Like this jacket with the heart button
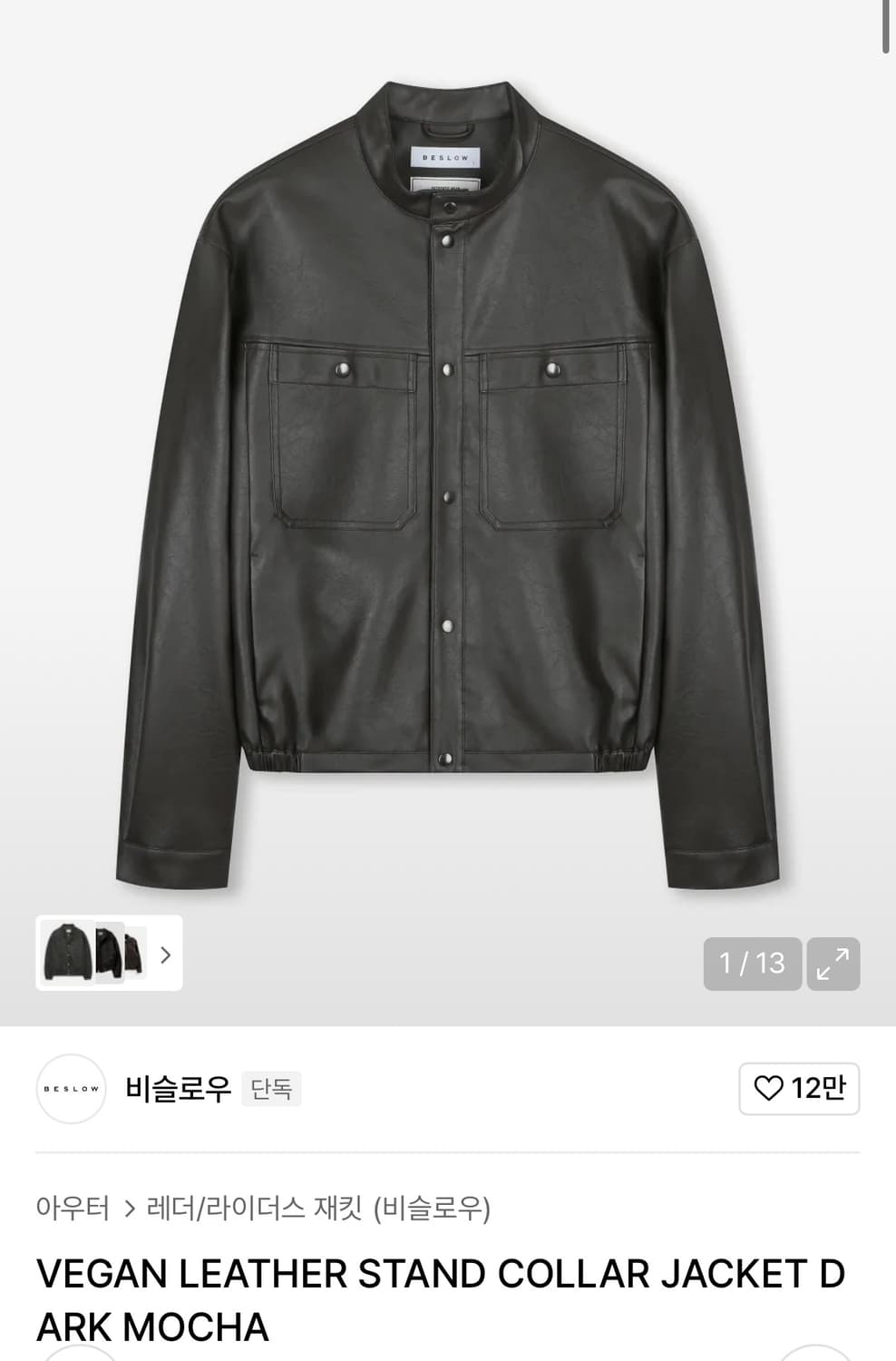Image resolution: width=896 pixels, height=1361 pixels. pos(798,1088)
